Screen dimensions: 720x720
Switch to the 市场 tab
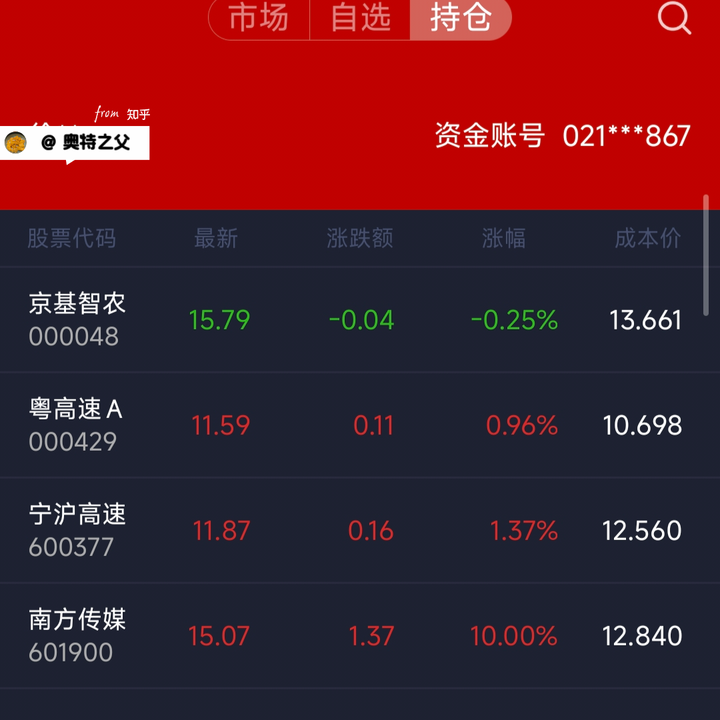click(x=259, y=18)
